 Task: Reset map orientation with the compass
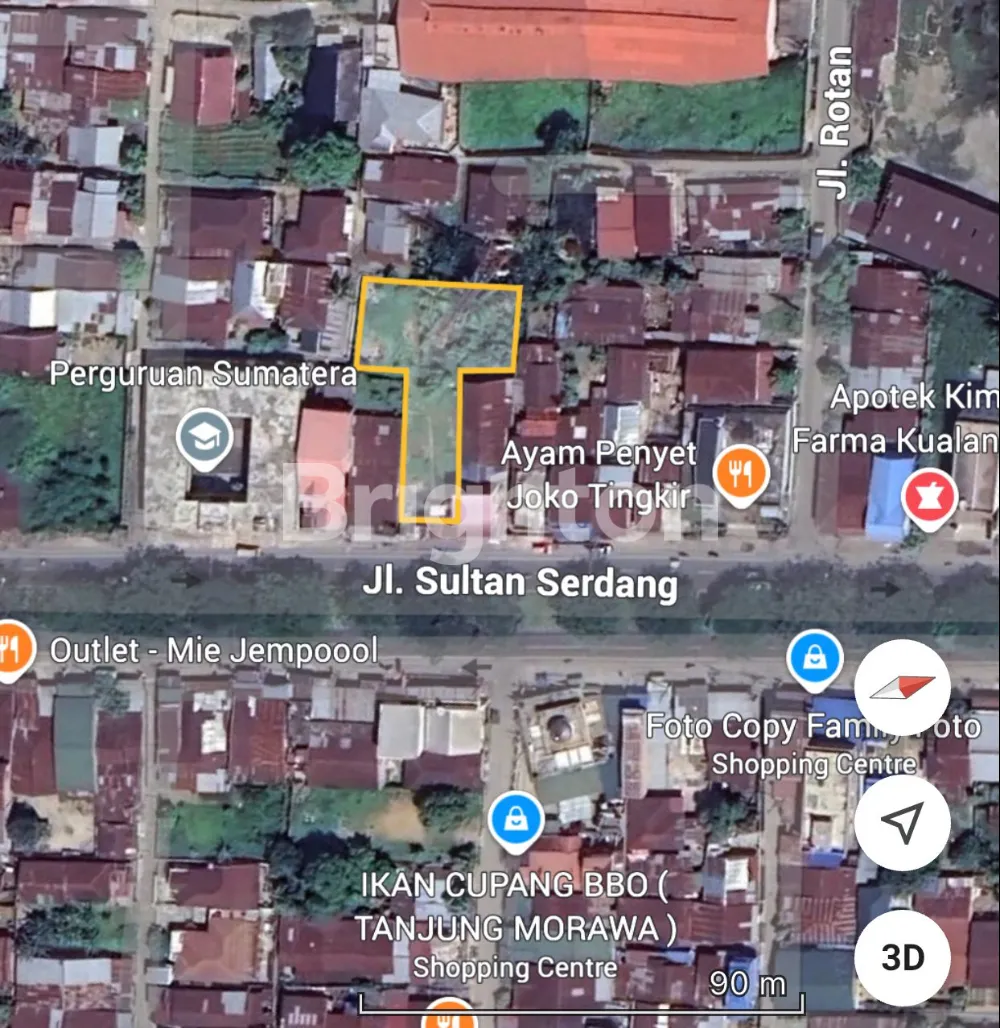902,687
